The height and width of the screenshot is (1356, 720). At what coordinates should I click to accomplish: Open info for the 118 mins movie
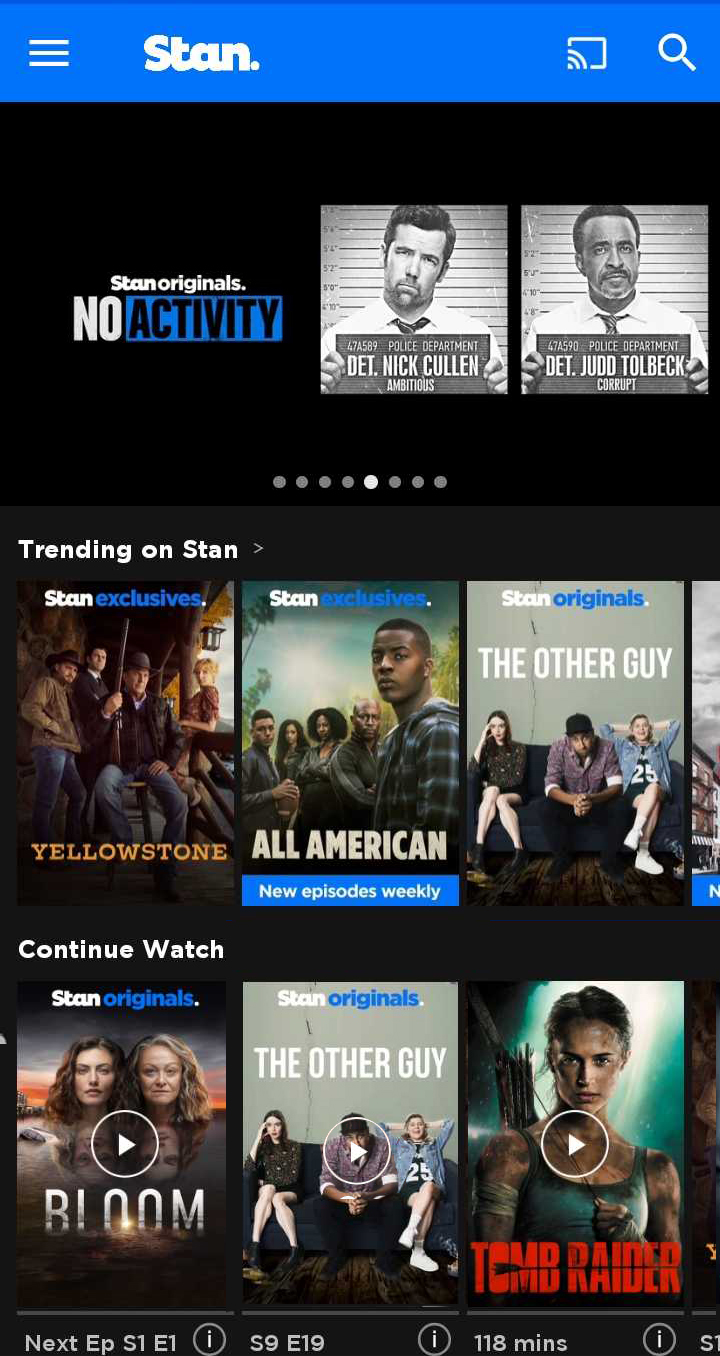(659, 1339)
